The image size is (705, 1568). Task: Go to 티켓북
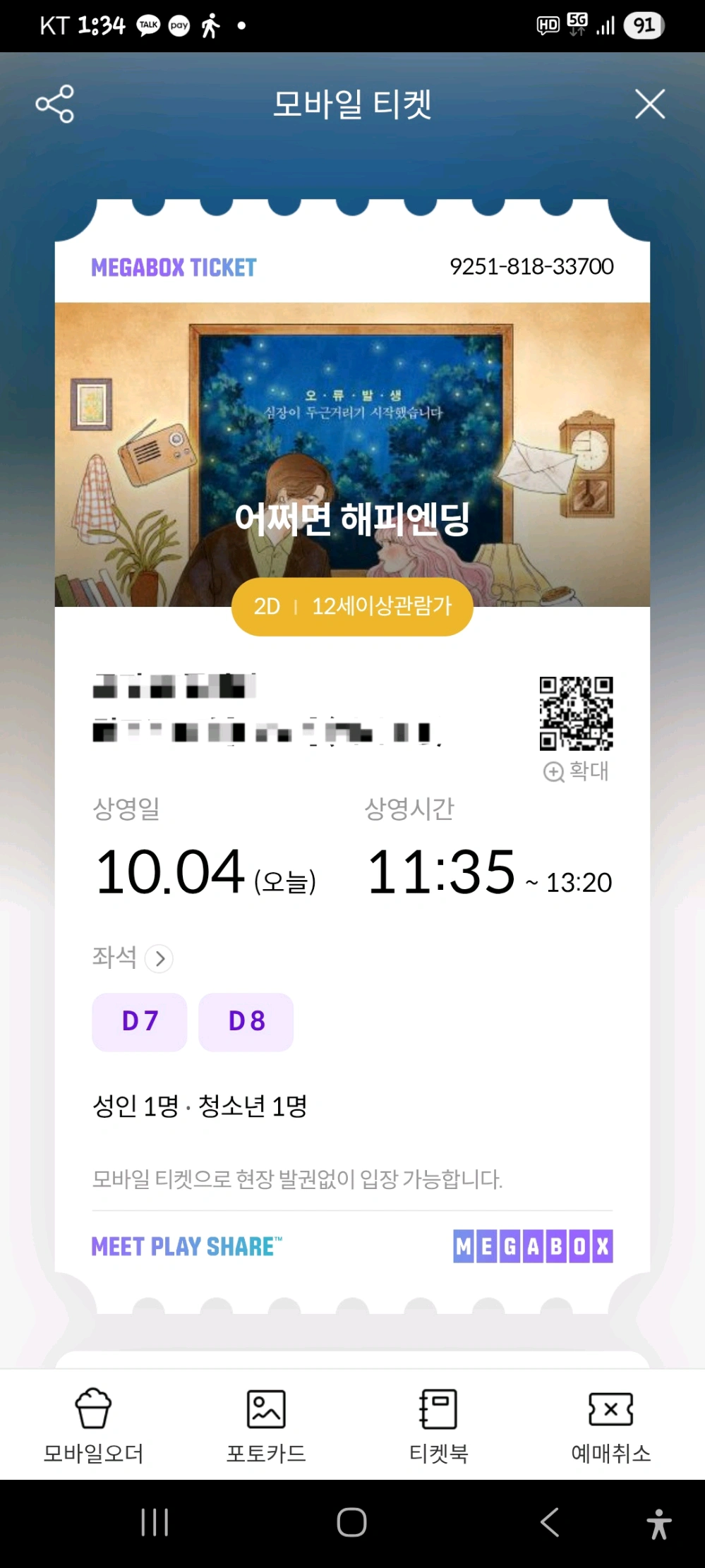click(438, 1423)
